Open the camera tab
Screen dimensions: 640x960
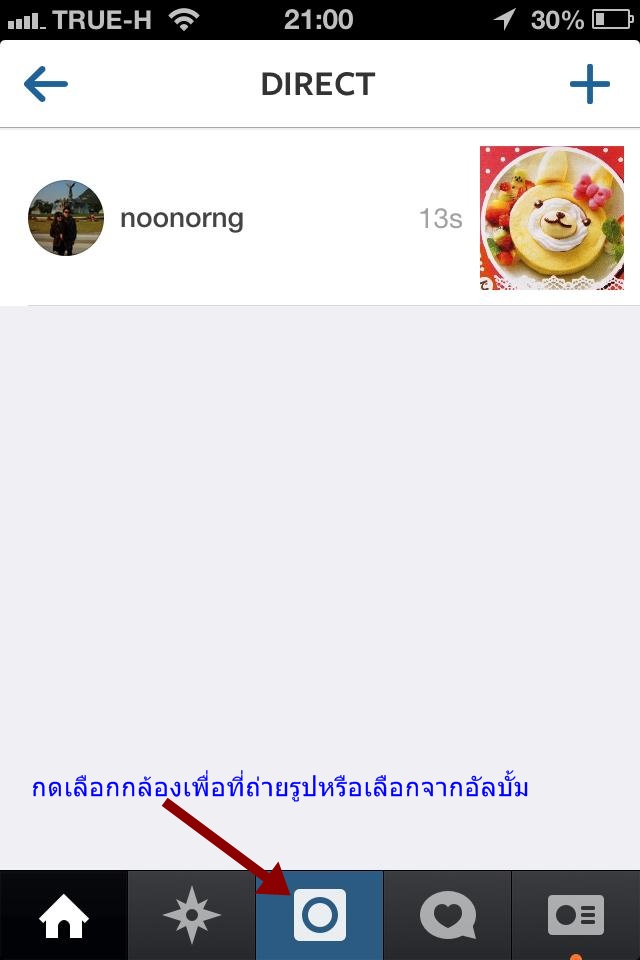(x=320, y=915)
